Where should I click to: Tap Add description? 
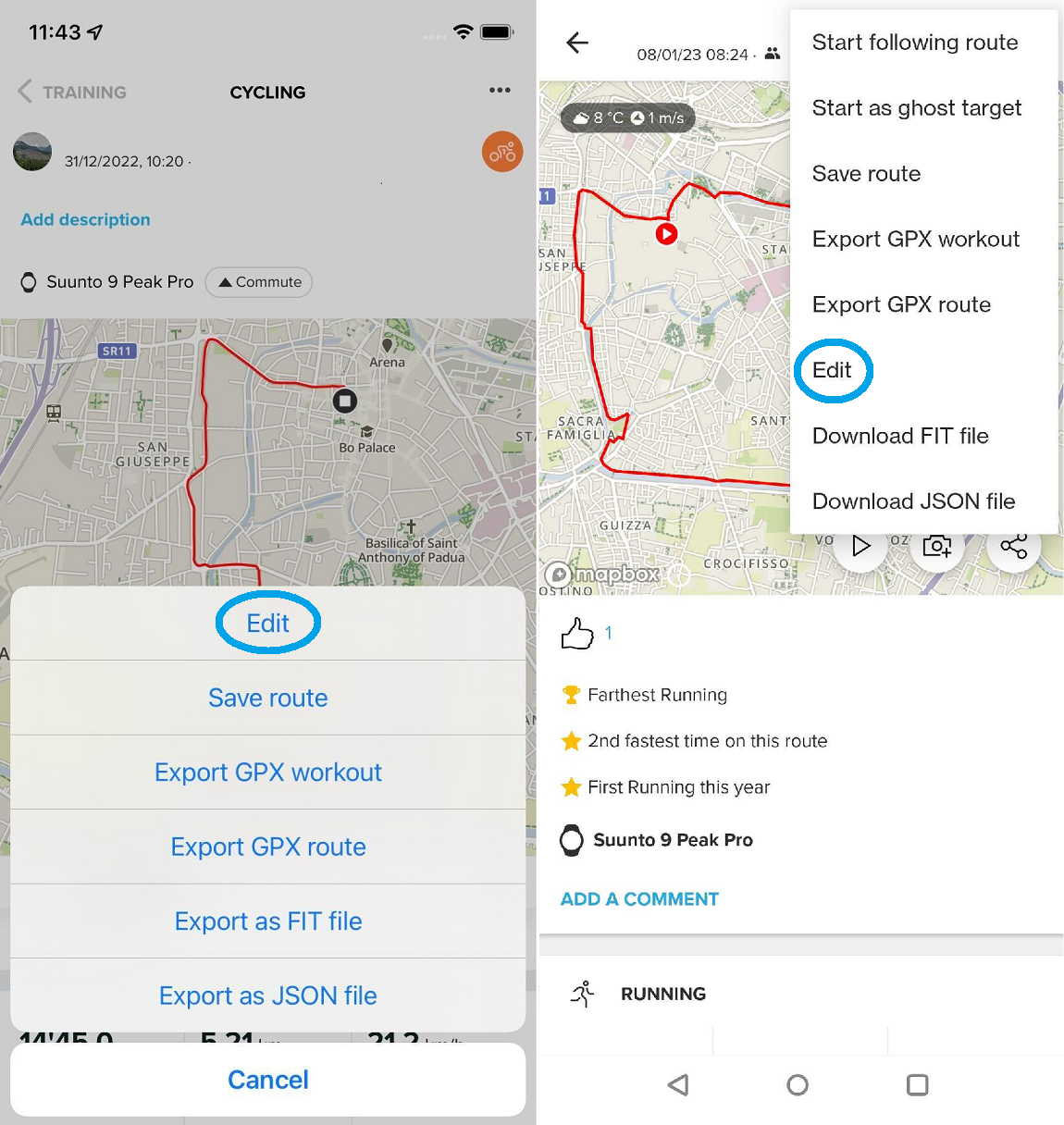coord(85,220)
